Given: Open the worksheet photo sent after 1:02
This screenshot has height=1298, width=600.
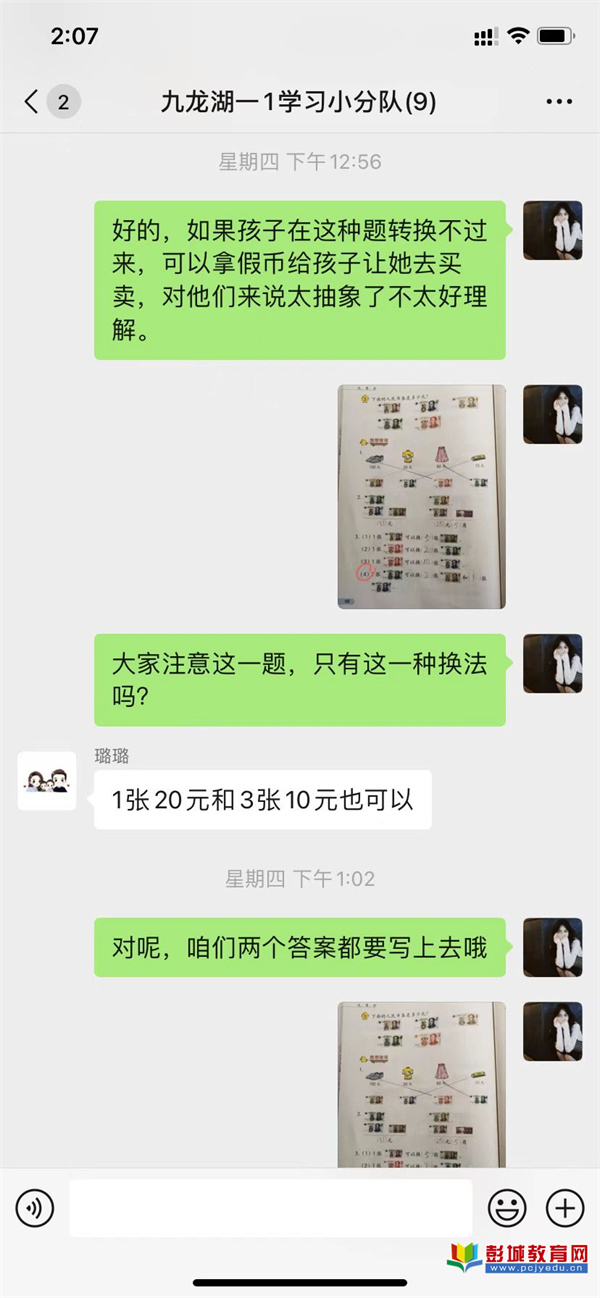Looking at the screenshot, I should click(x=421, y=1085).
